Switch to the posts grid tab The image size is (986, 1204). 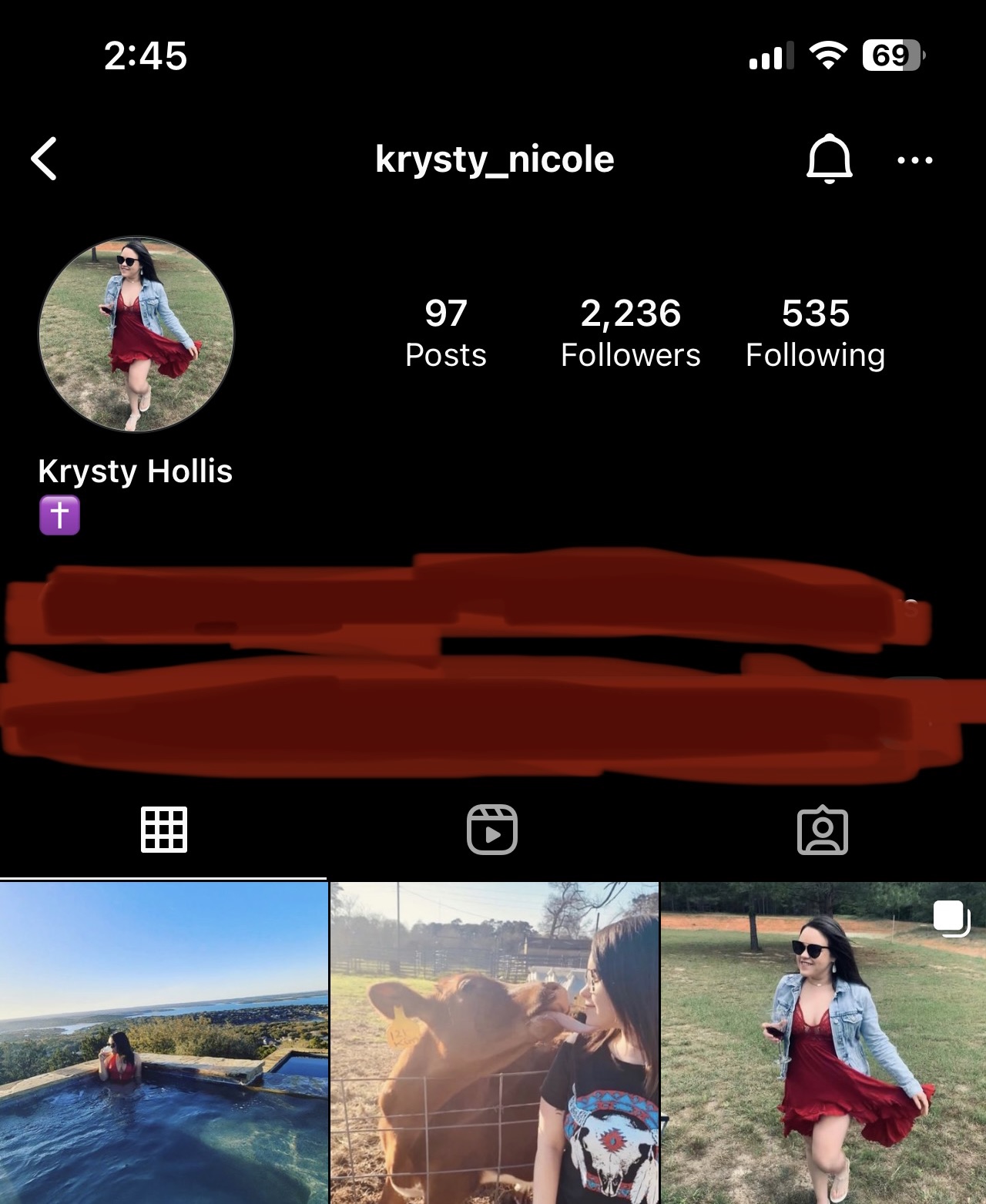pyautogui.click(x=164, y=830)
